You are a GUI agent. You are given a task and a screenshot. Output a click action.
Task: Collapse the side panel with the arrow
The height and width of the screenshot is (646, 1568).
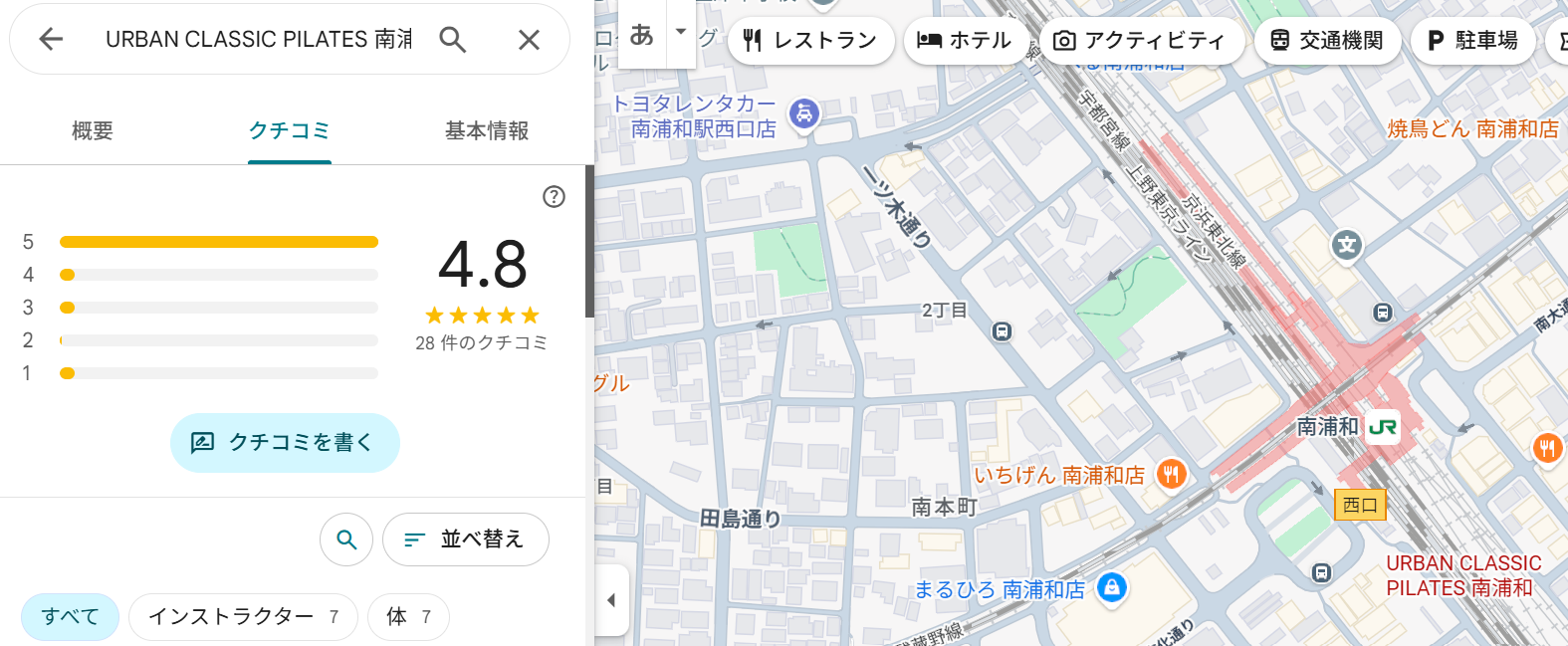point(611,600)
